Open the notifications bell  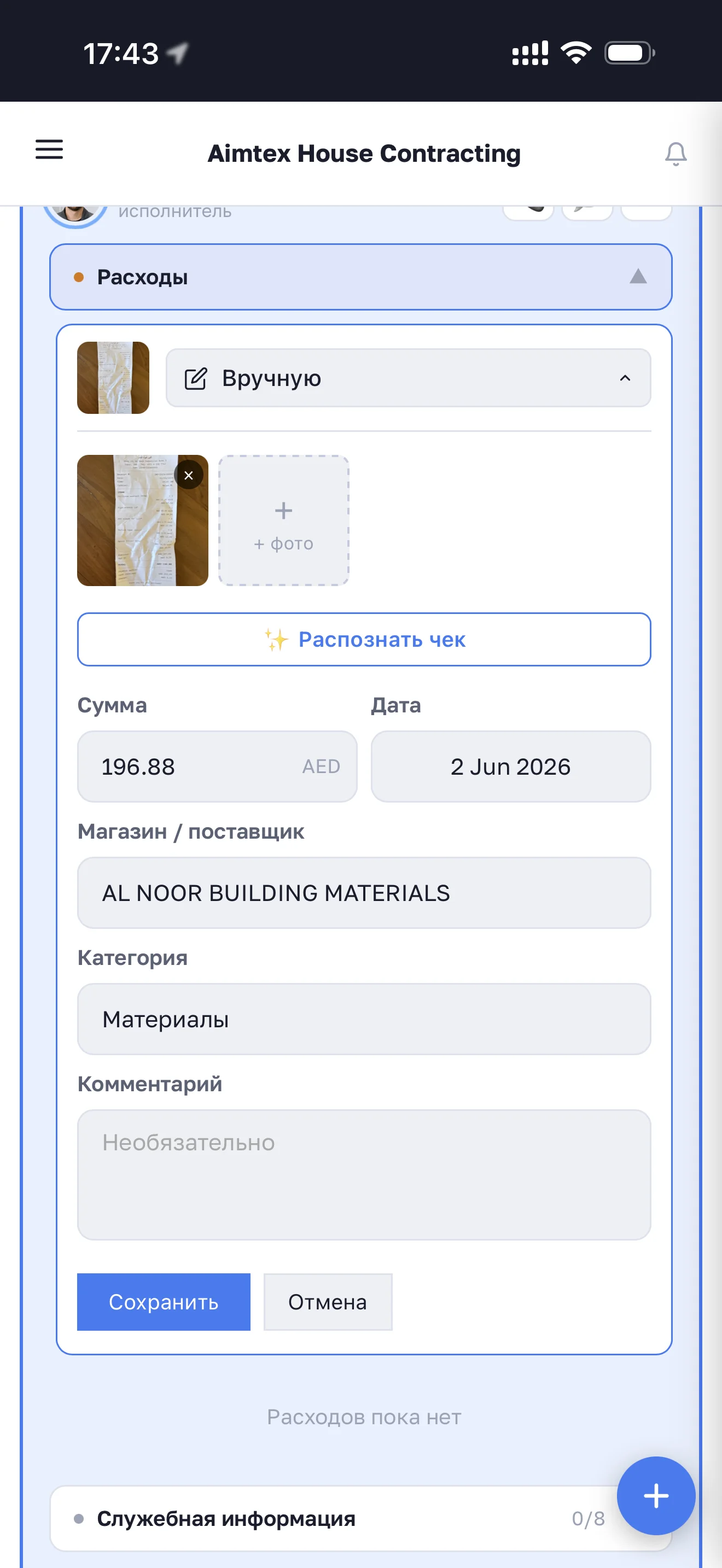[x=676, y=154]
